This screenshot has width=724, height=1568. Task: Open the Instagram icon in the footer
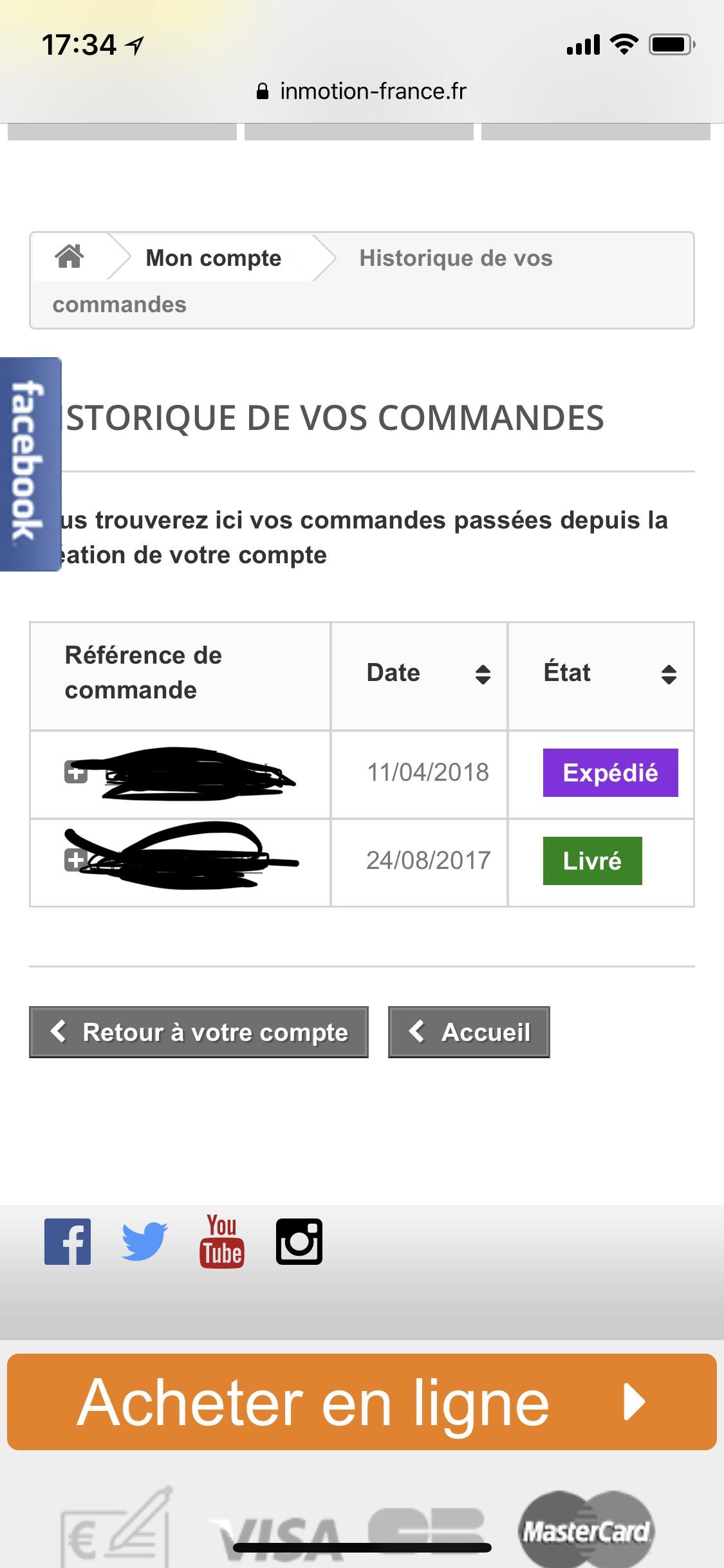(x=299, y=1242)
